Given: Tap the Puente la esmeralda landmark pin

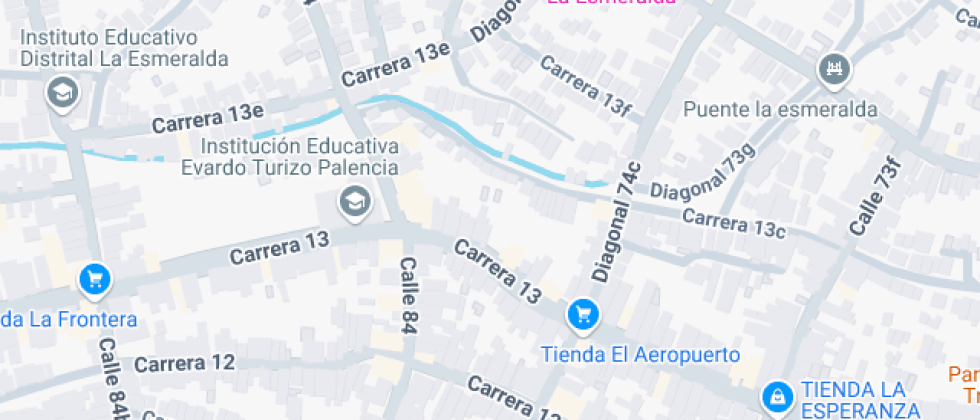Looking at the screenshot, I should tap(834, 68).
